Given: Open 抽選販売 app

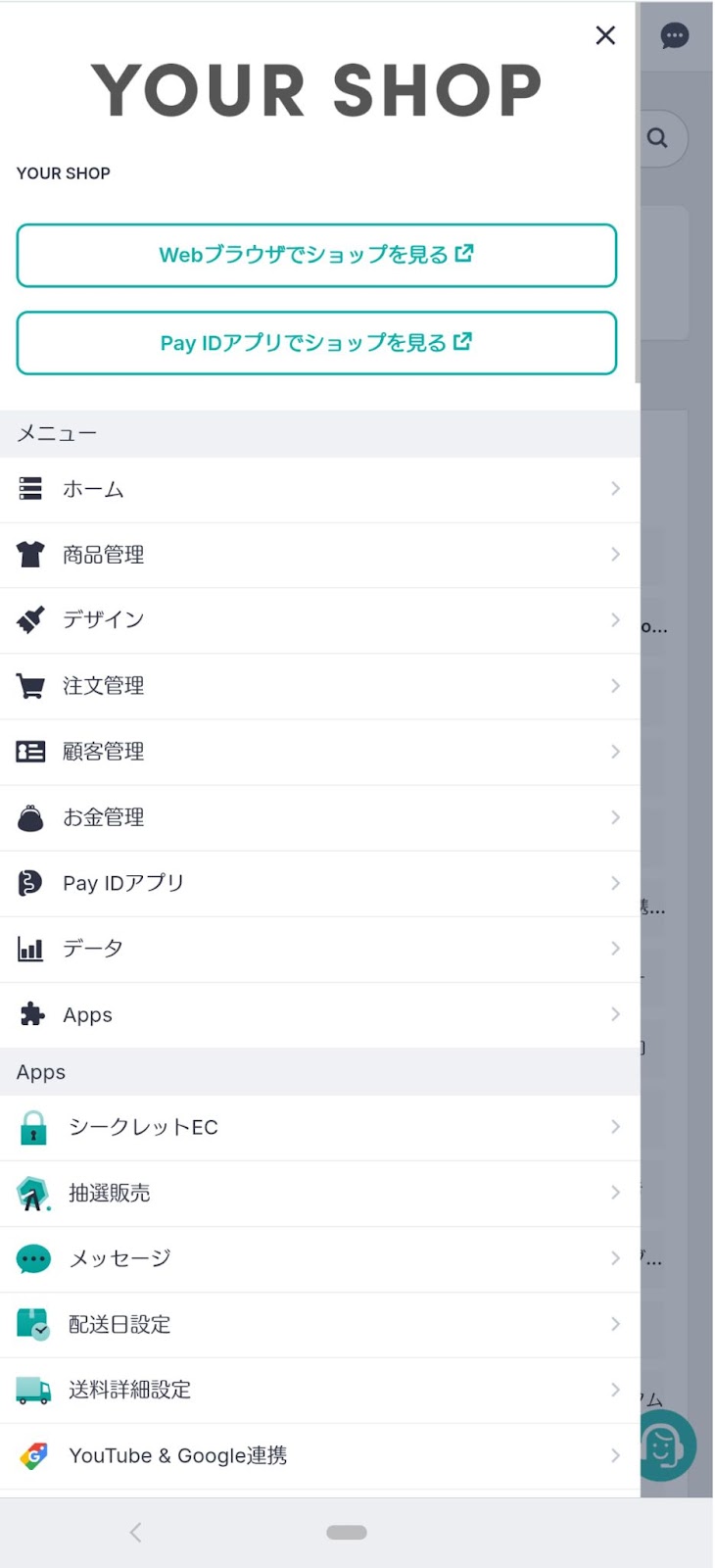Looking at the screenshot, I should (x=319, y=1193).
